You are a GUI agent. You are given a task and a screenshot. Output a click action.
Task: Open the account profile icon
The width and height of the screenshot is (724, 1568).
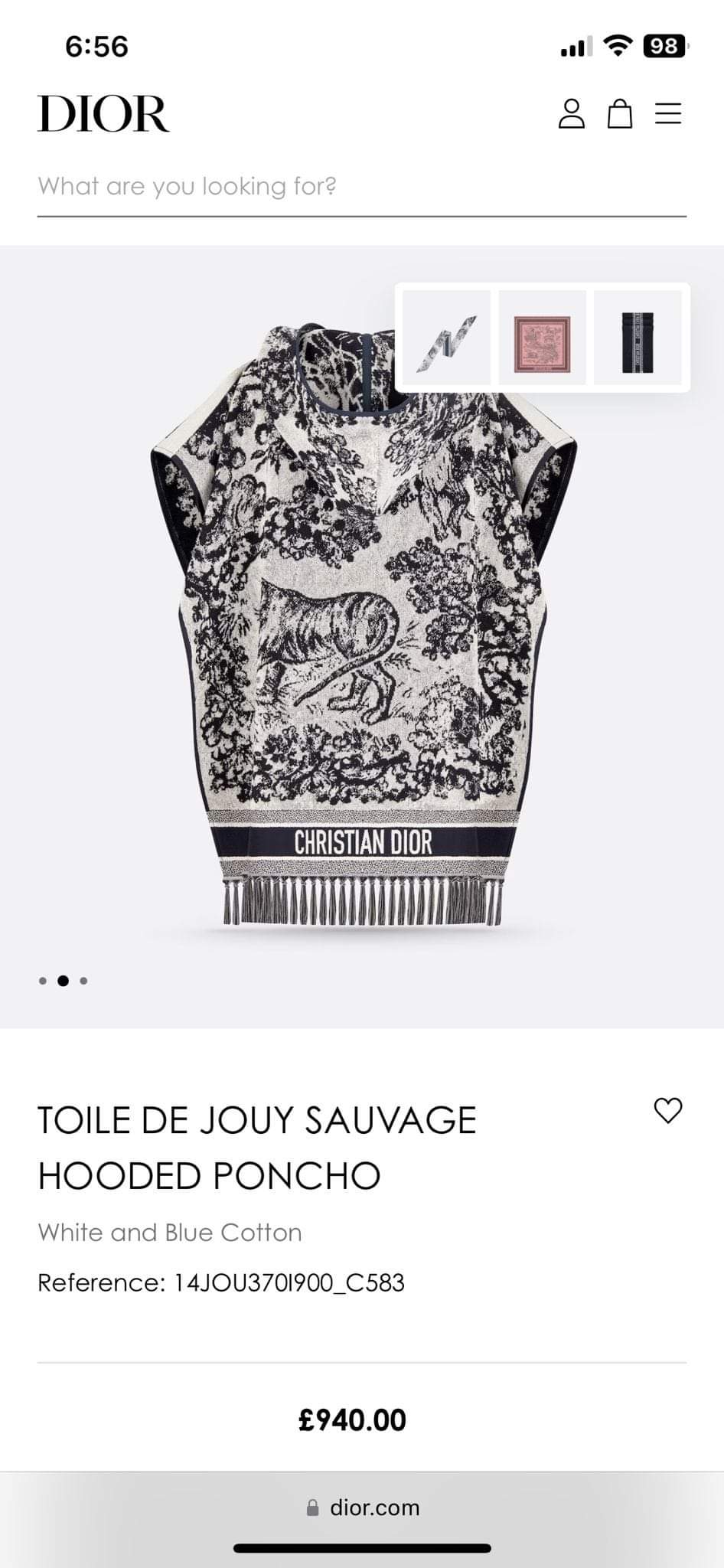coord(571,114)
